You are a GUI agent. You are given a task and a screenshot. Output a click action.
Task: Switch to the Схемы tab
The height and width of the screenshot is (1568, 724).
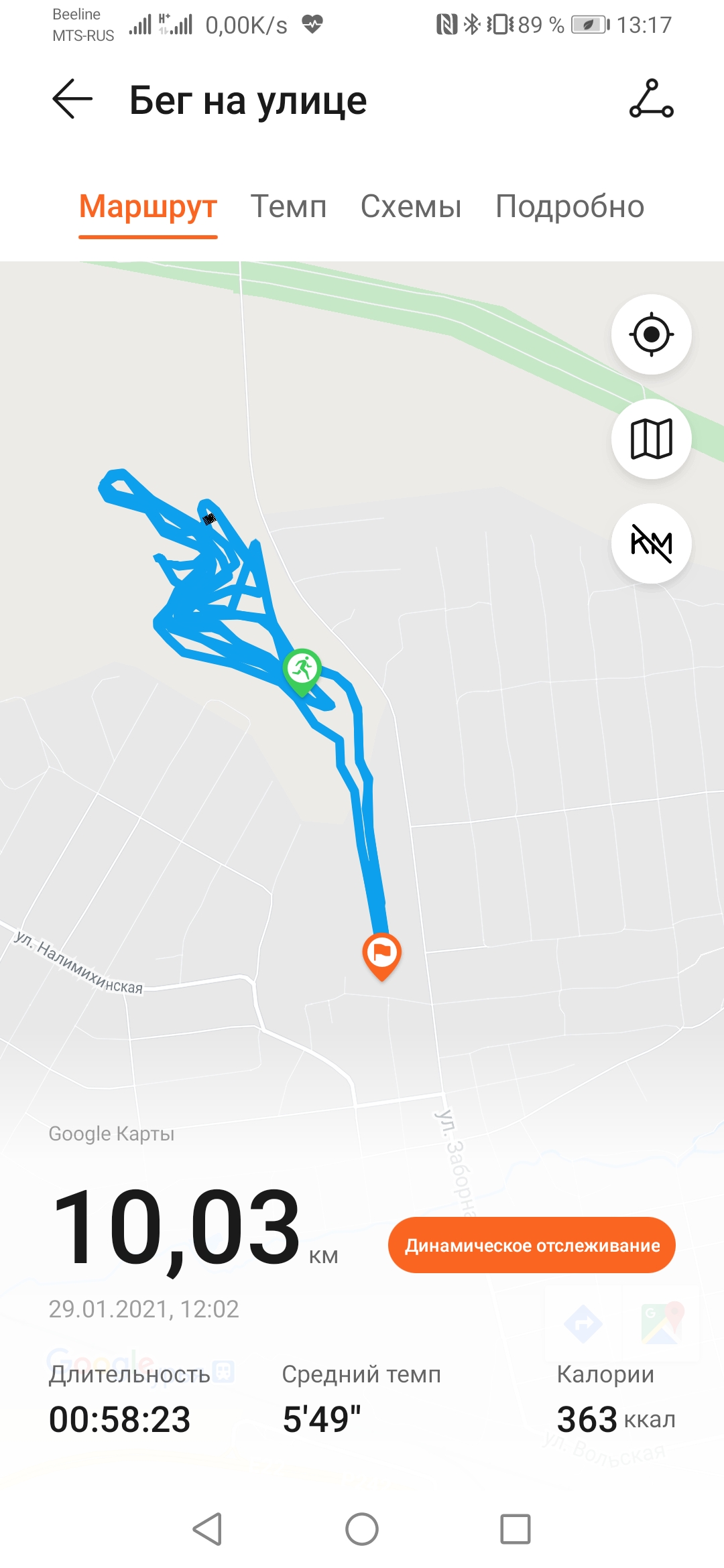(410, 206)
